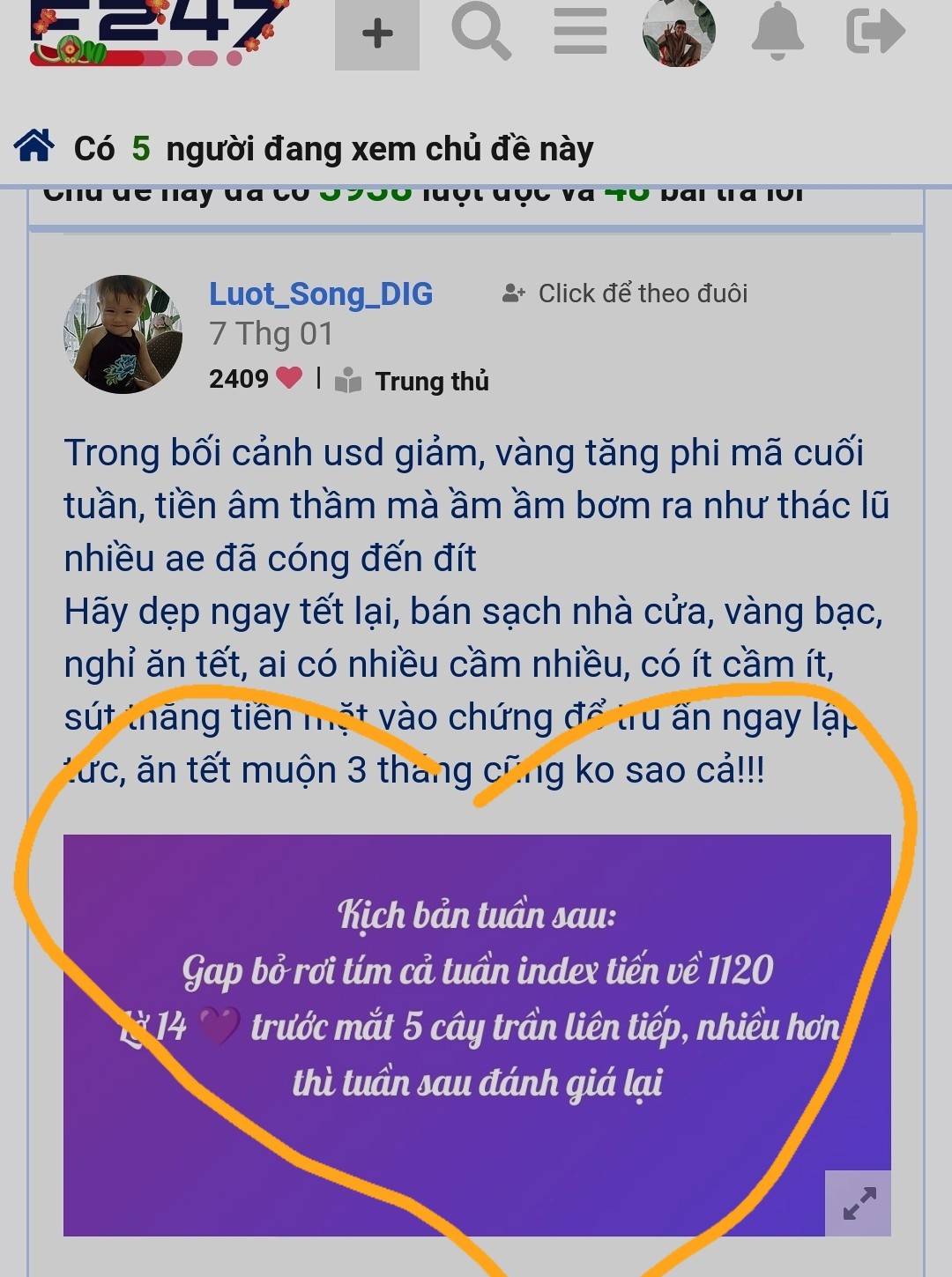Open the hamburger menu

[580, 31]
